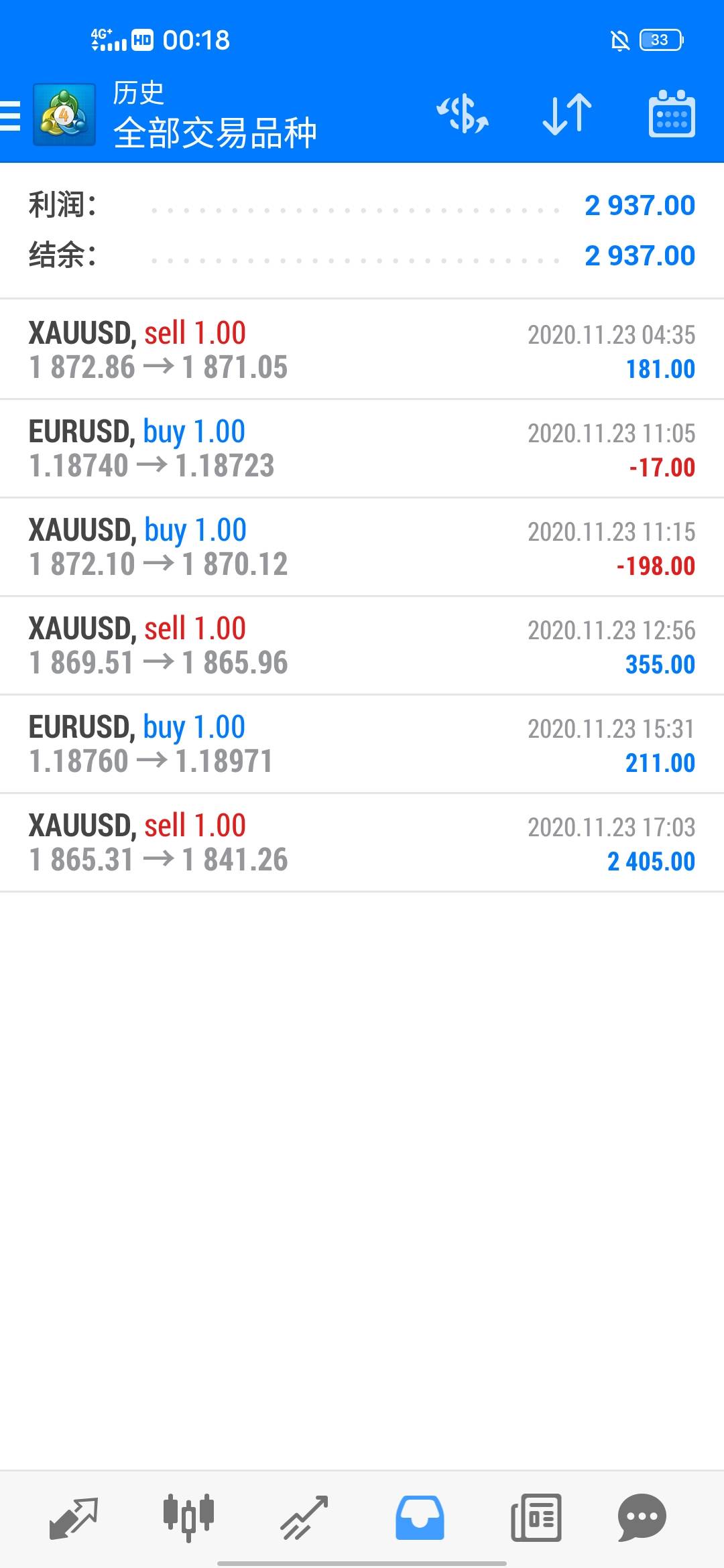This screenshot has width=724, height=1568.
Task: Open the chat messages tab
Action: (x=642, y=1517)
